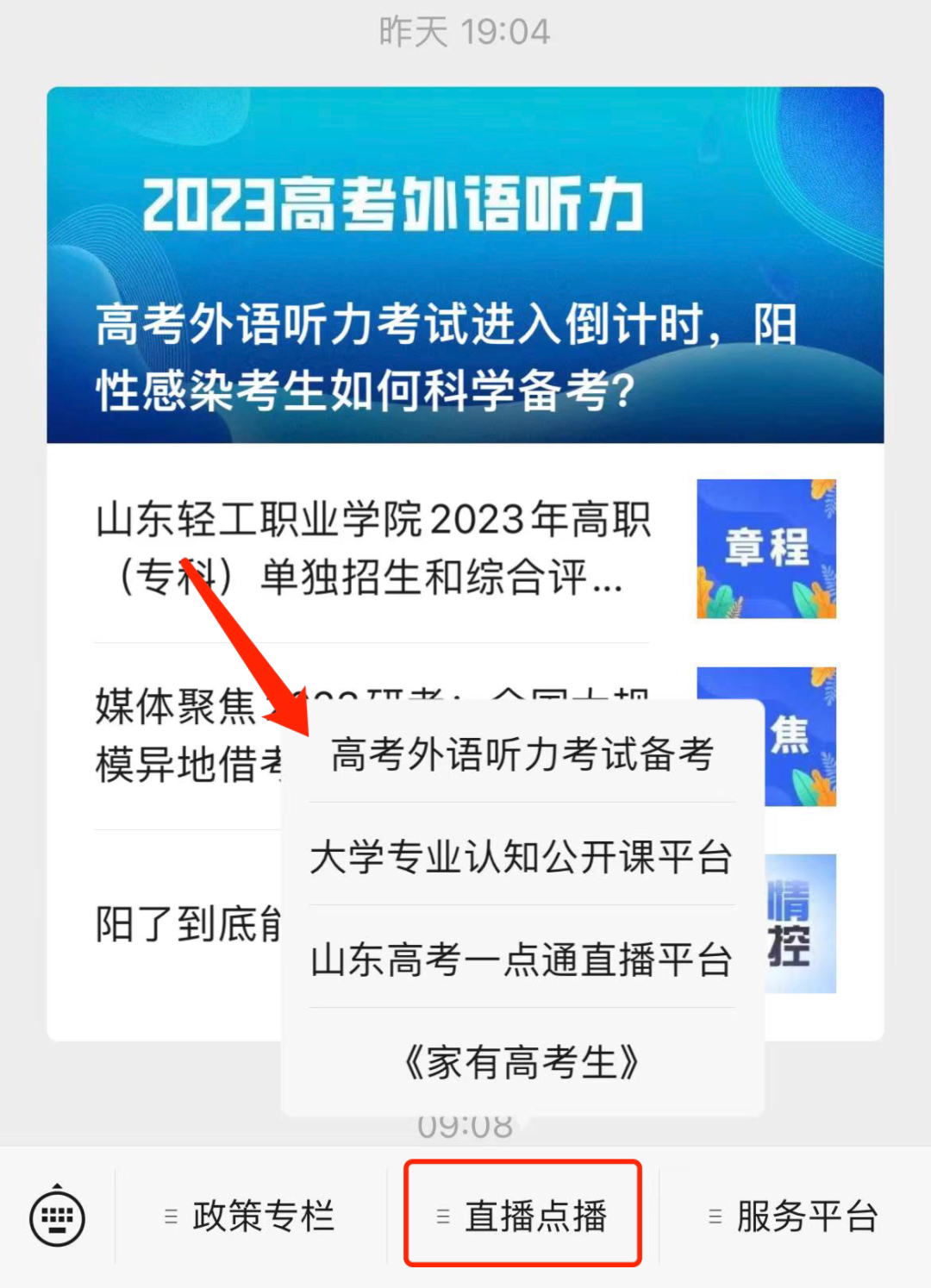Select 高考外语听力考试备考 from popup
931x1288 pixels.
(x=522, y=753)
